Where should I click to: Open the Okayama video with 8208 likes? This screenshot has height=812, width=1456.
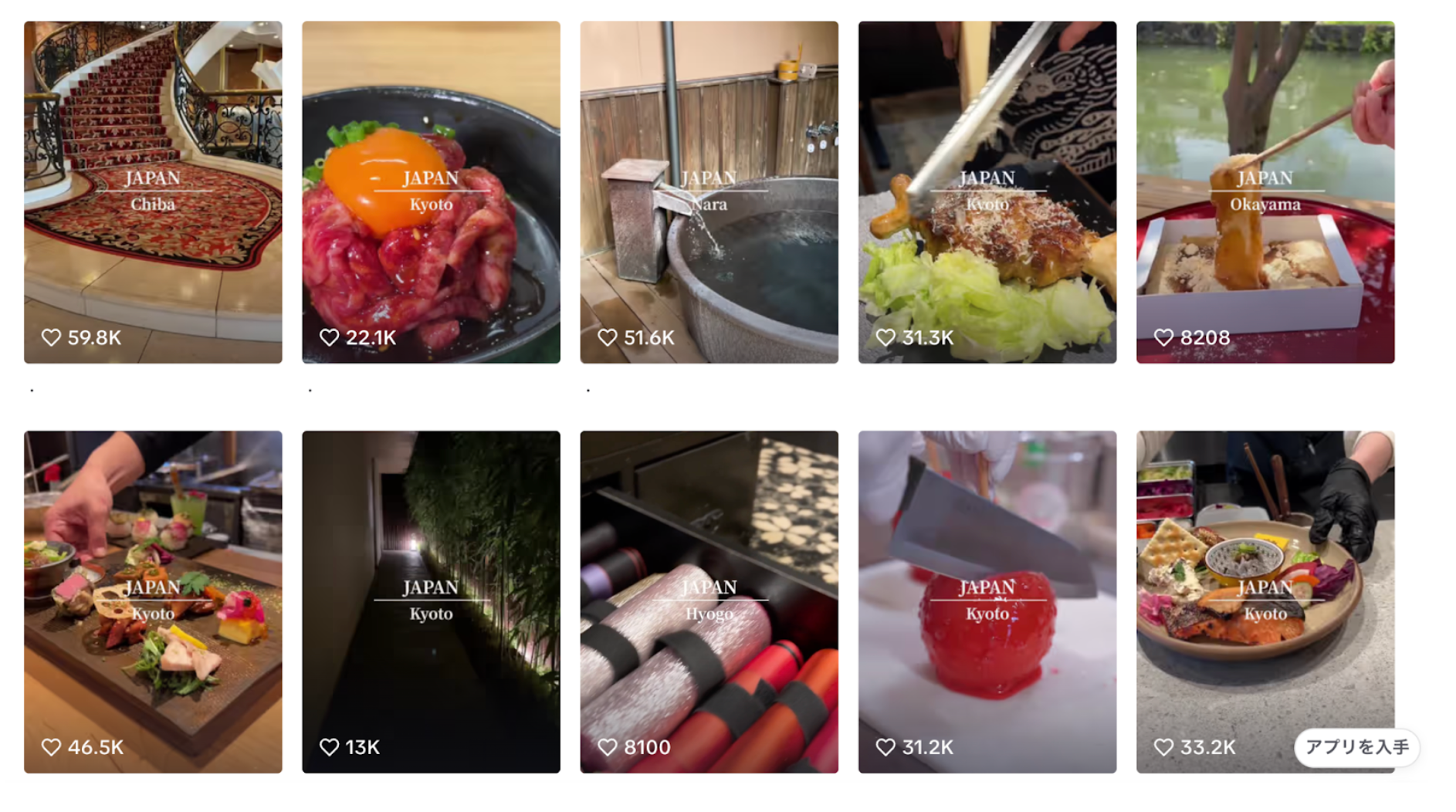pos(1265,191)
